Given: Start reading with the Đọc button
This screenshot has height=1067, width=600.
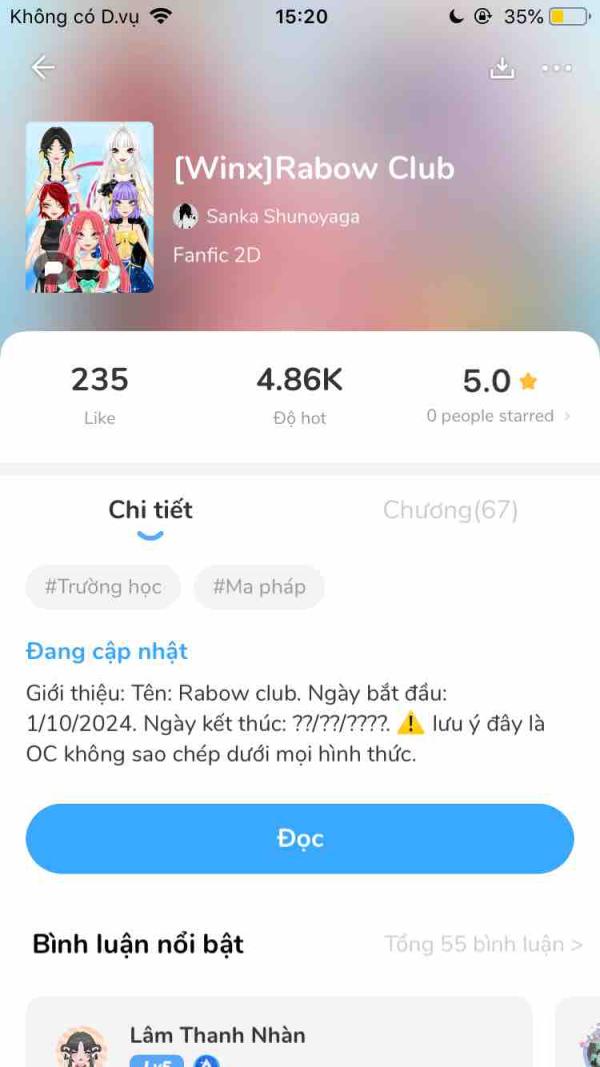Looking at the screenshot, I should pyautogui.click(x=300, y=838).
